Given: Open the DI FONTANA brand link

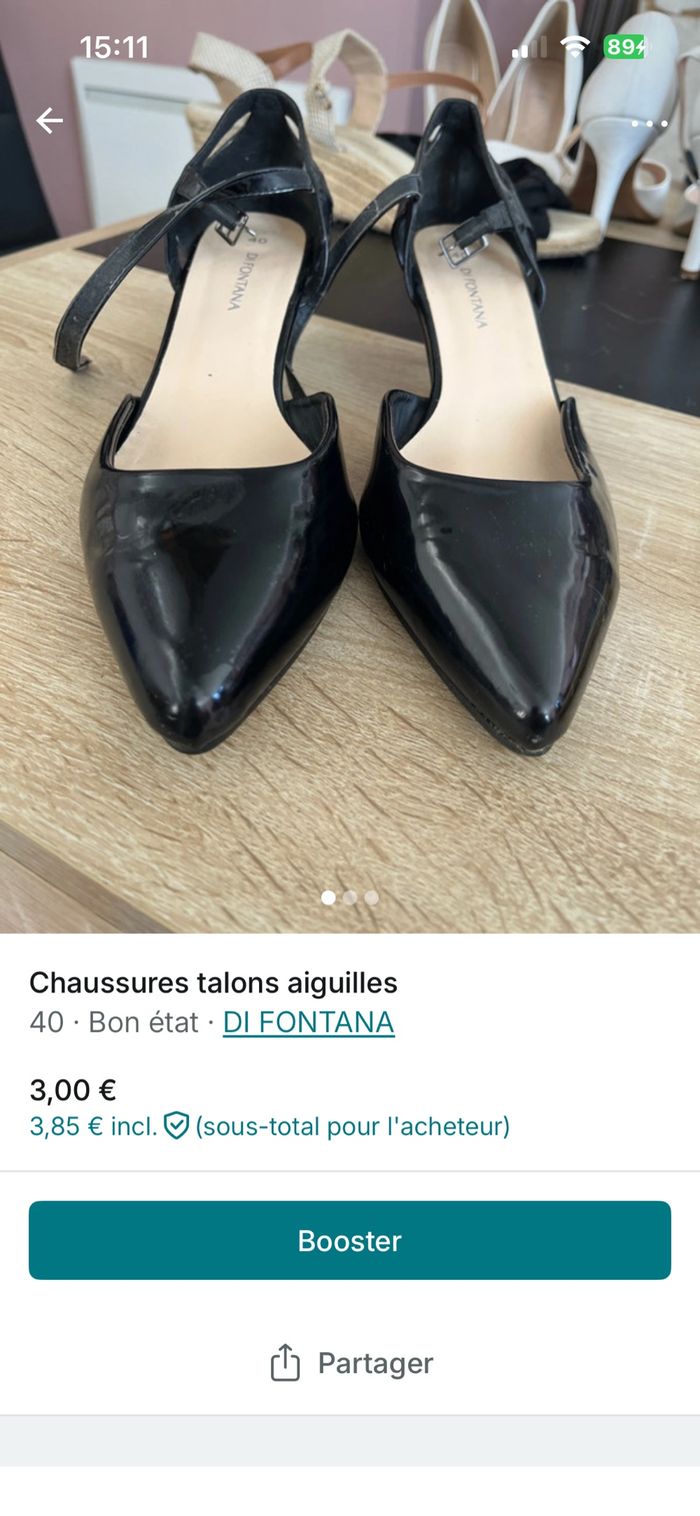Looking at the screenshot, I should click(x=308, y=1022).
